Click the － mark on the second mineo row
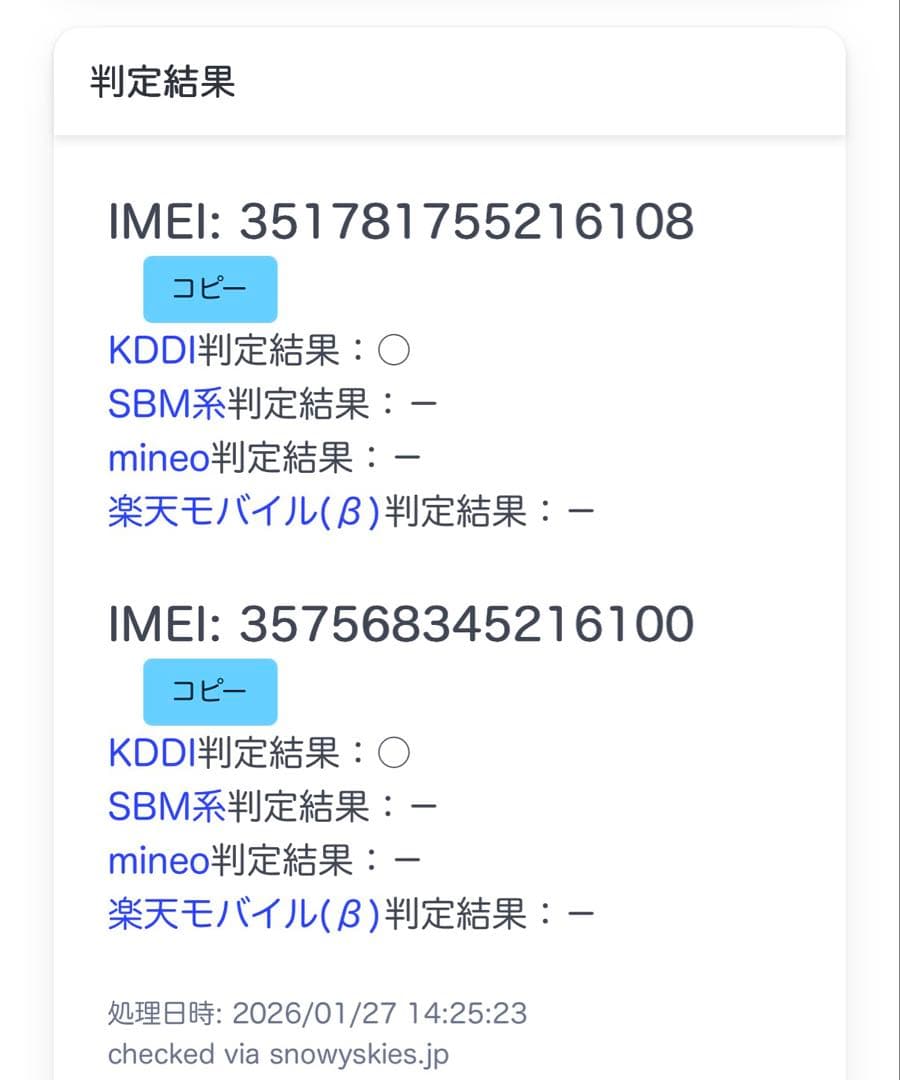900x1080 pixels. tap(407, 859)
